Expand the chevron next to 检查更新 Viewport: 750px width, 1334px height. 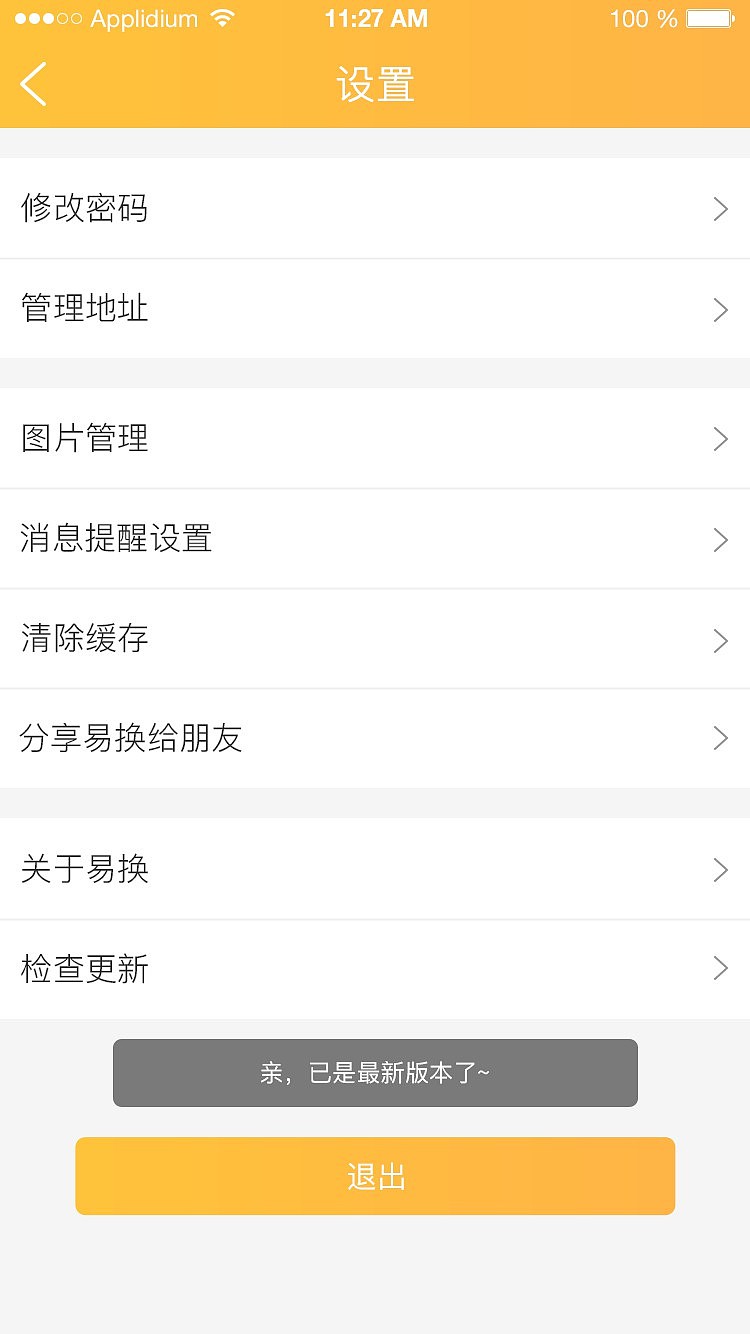point(719,968)
